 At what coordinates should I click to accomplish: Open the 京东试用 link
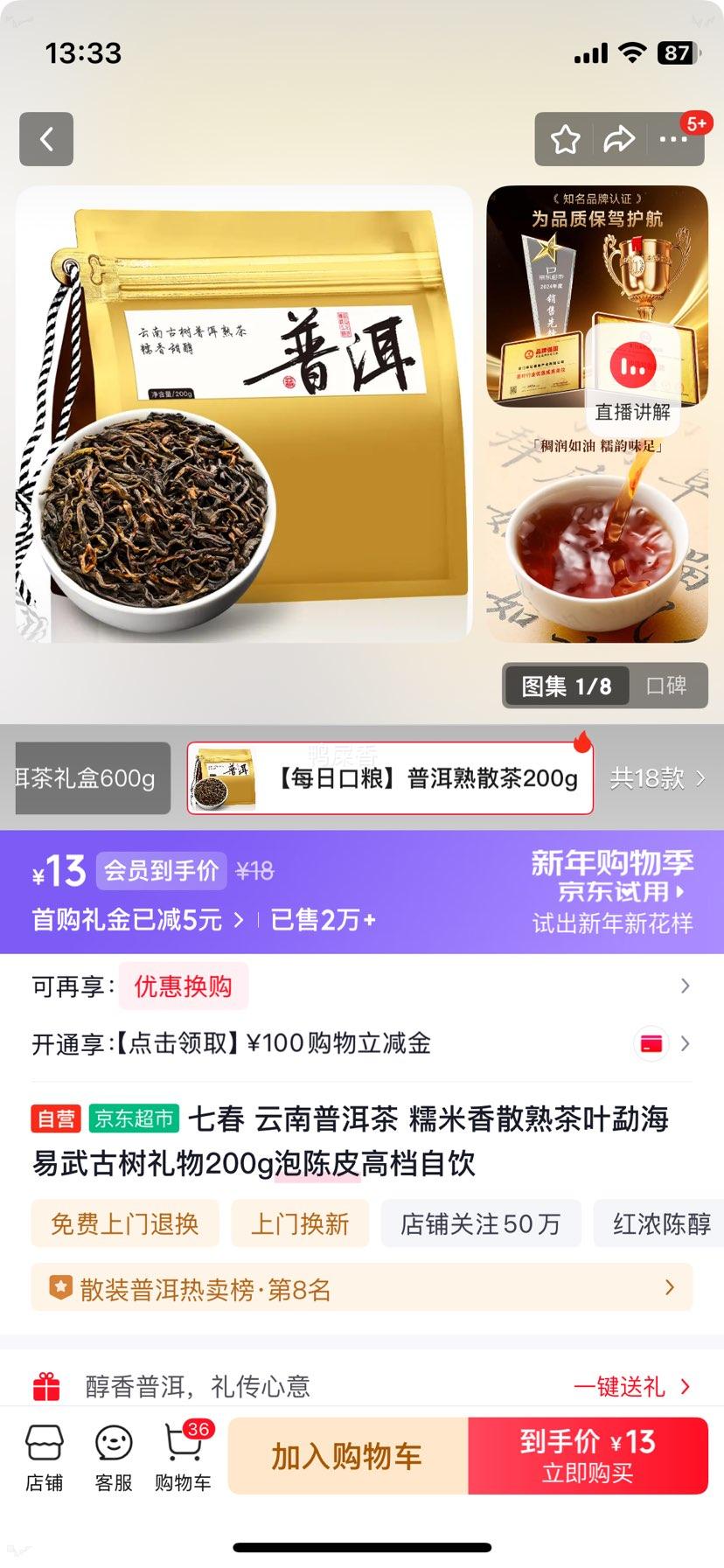point(617,890)
